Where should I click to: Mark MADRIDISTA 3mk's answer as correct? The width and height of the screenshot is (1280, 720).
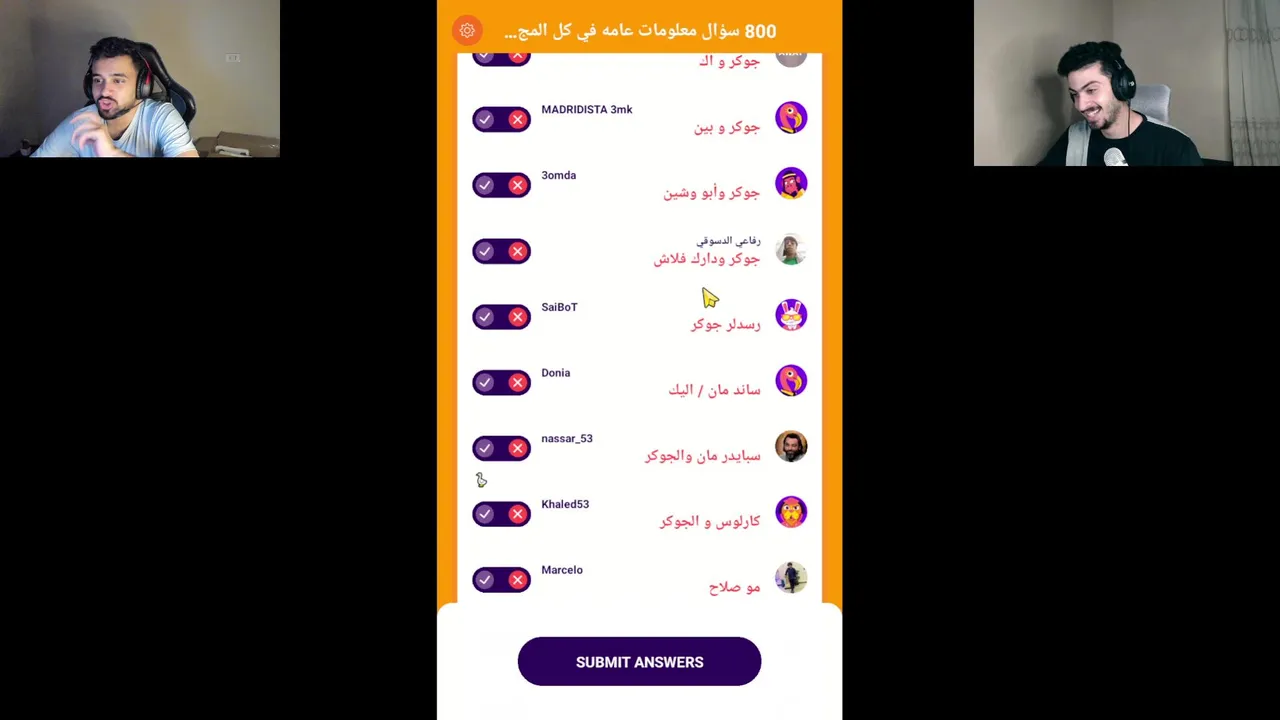(485, 119)
